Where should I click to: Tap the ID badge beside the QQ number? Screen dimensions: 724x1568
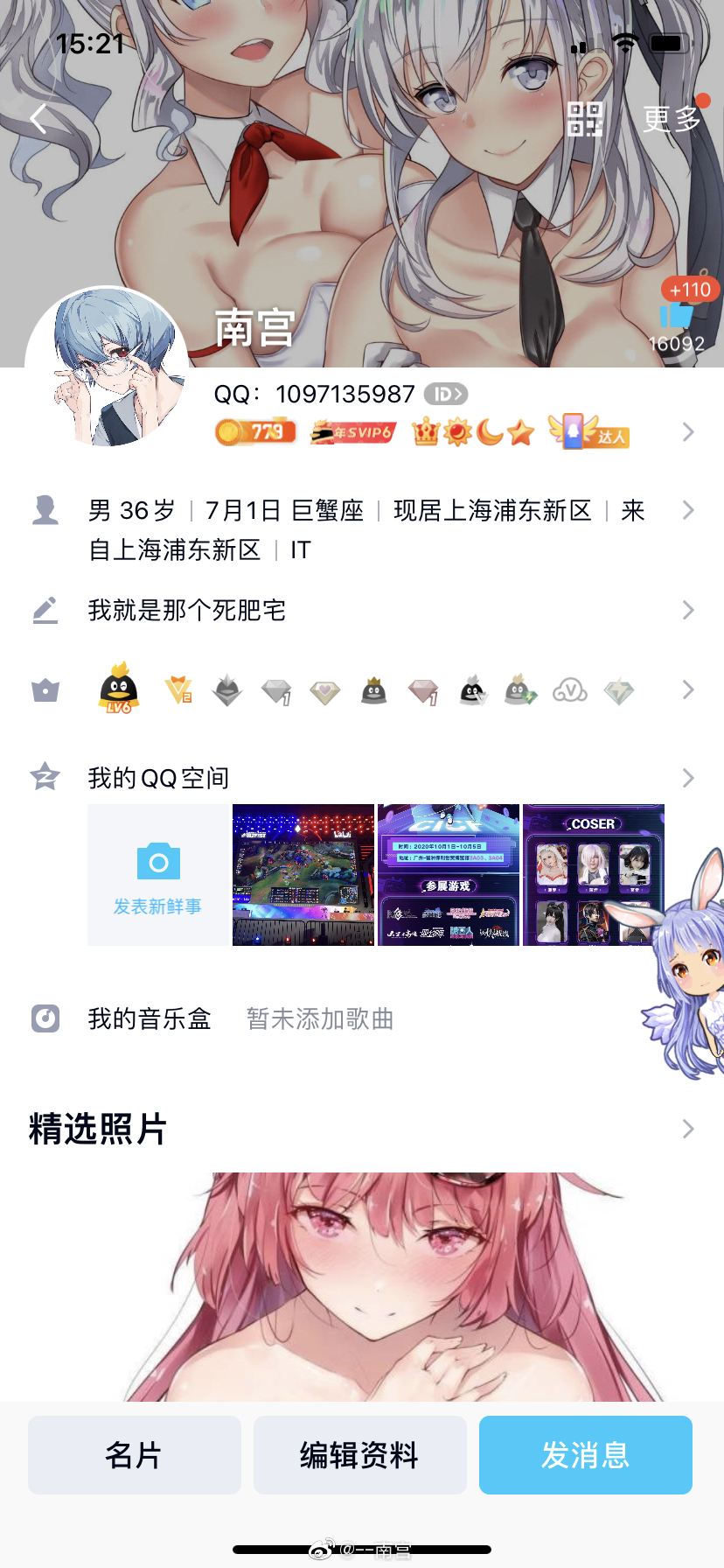(446, 395)
